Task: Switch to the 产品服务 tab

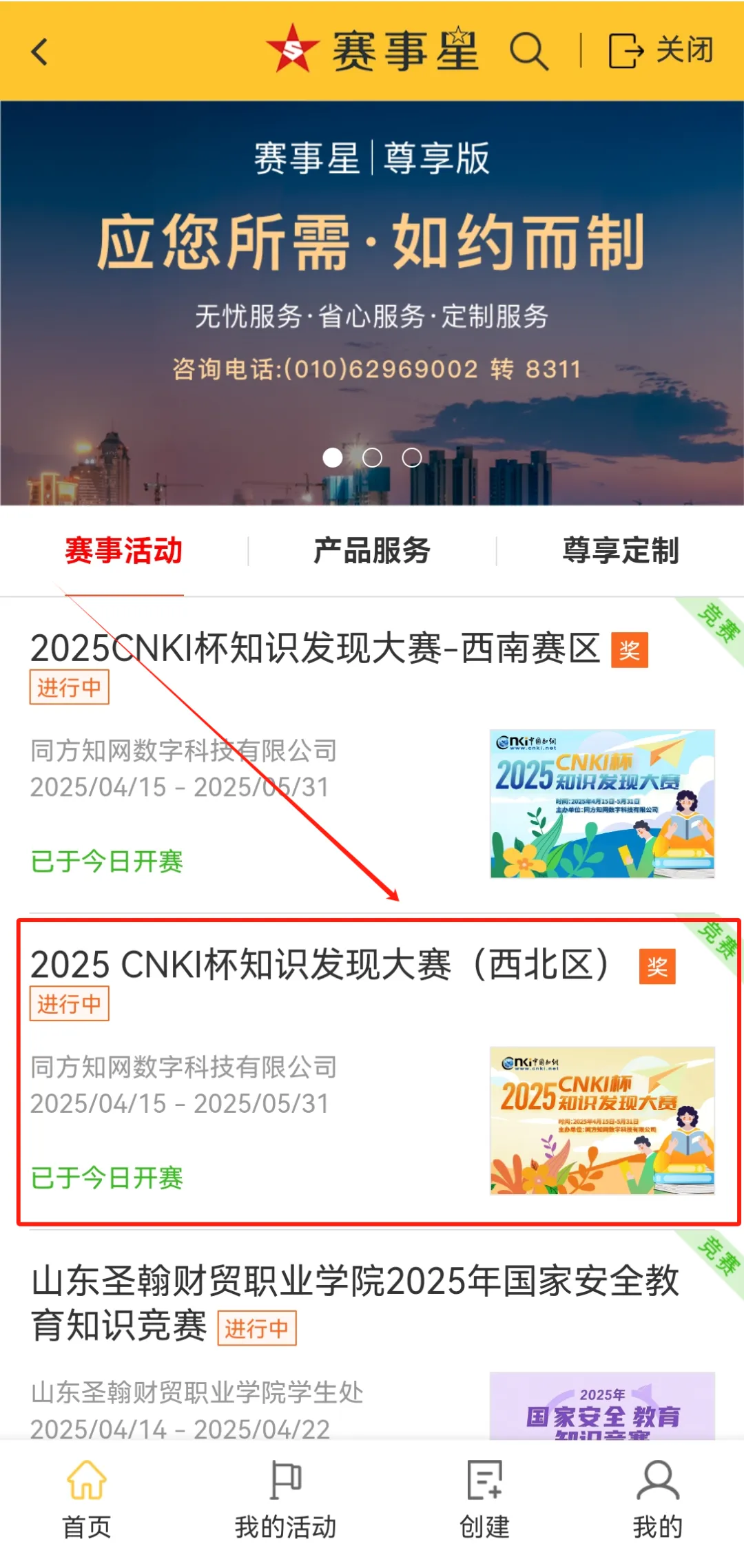Action: pyautogui.click(x=372, y=551)
